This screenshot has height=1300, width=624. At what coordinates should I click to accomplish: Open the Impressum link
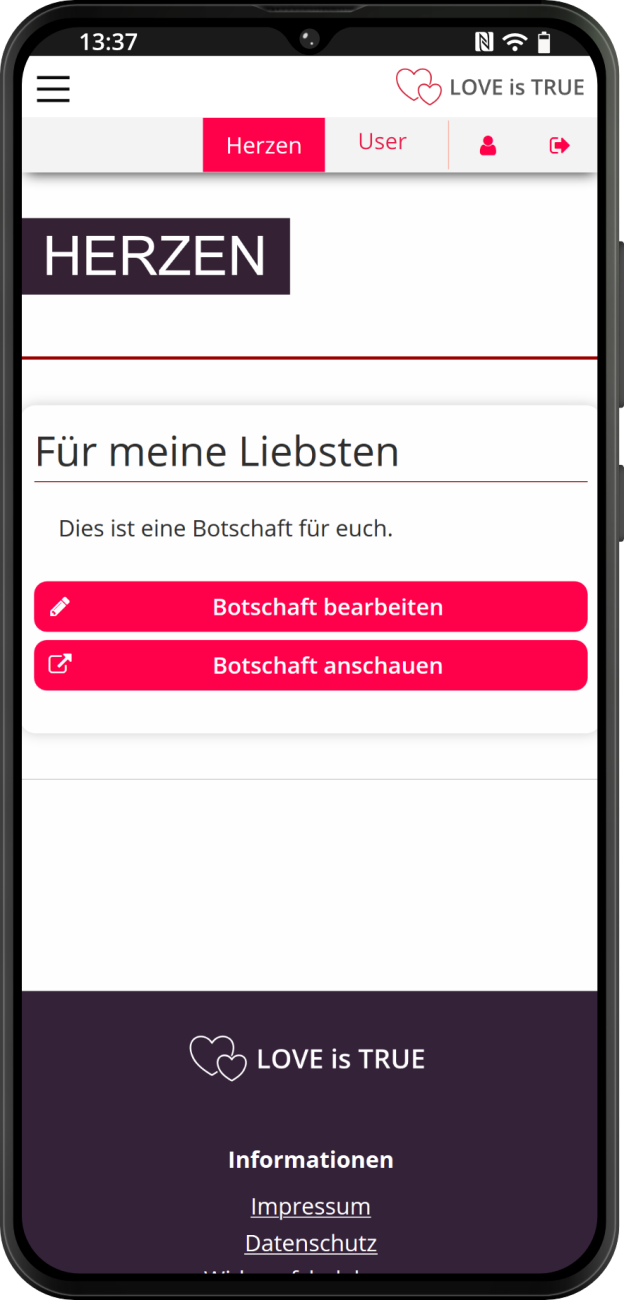pyautogui.click(x=311, y=1206)
